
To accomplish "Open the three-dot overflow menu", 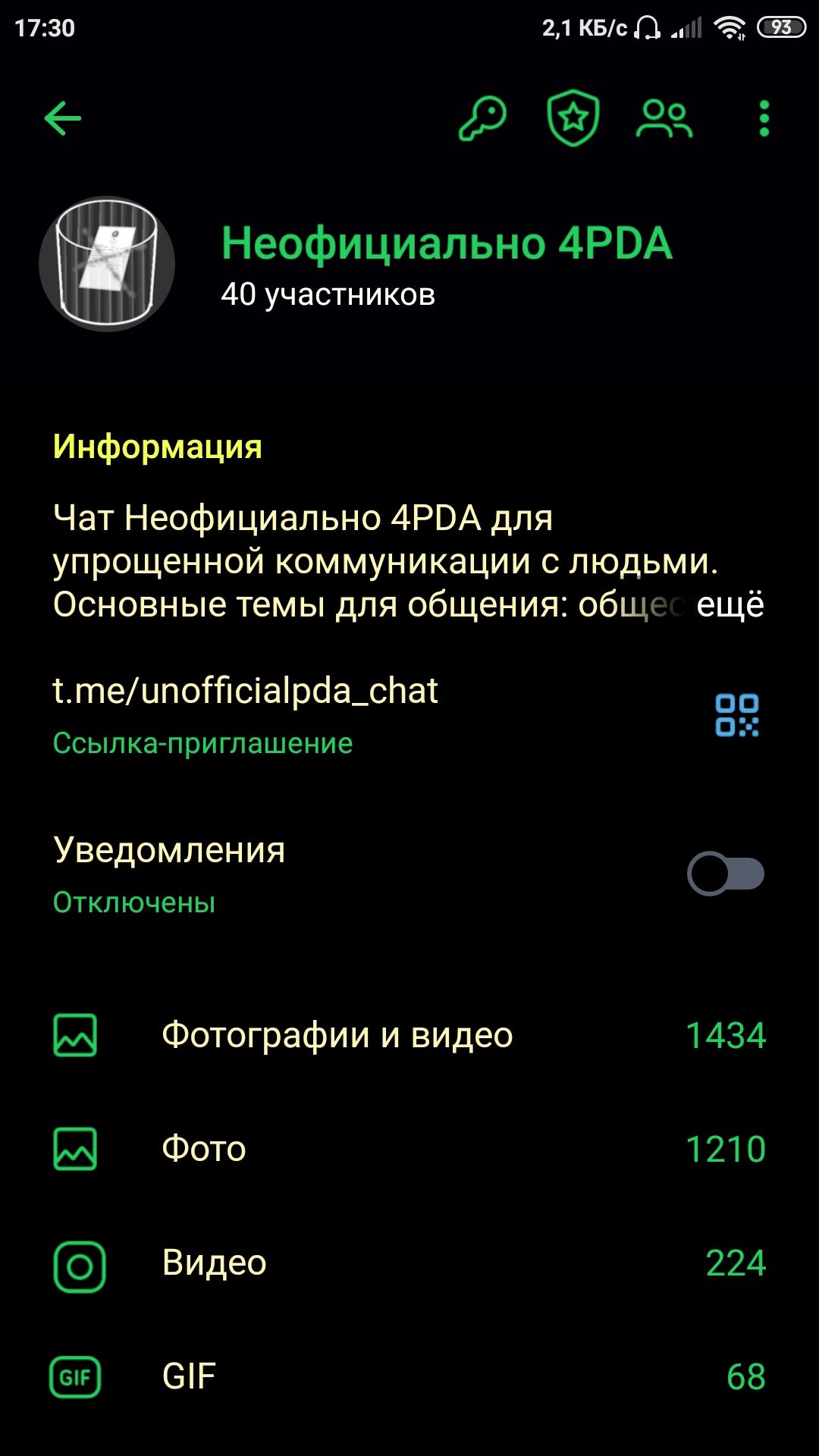I will coord(764,118).
